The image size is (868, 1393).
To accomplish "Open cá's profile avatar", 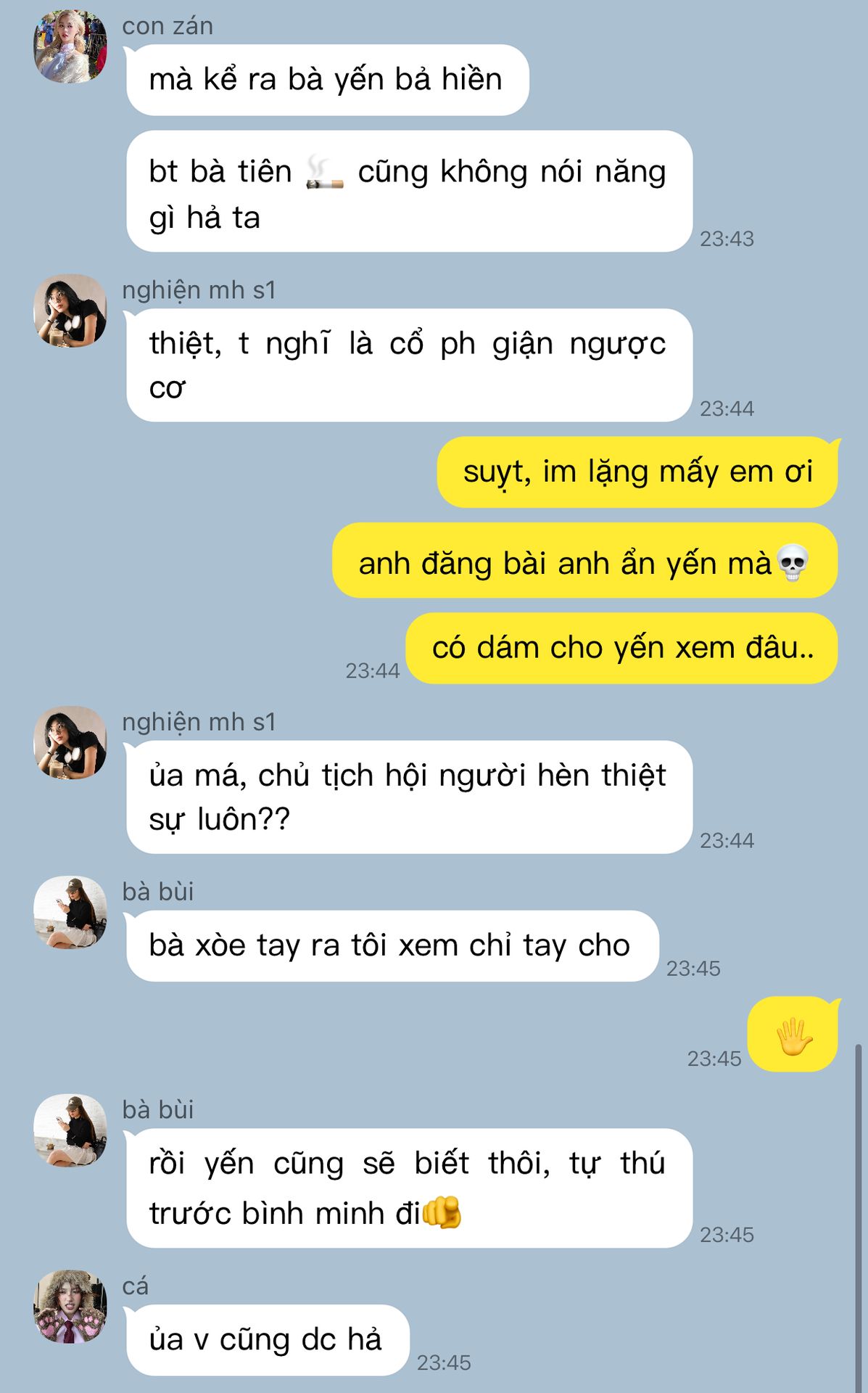I will pos(70,1307).
